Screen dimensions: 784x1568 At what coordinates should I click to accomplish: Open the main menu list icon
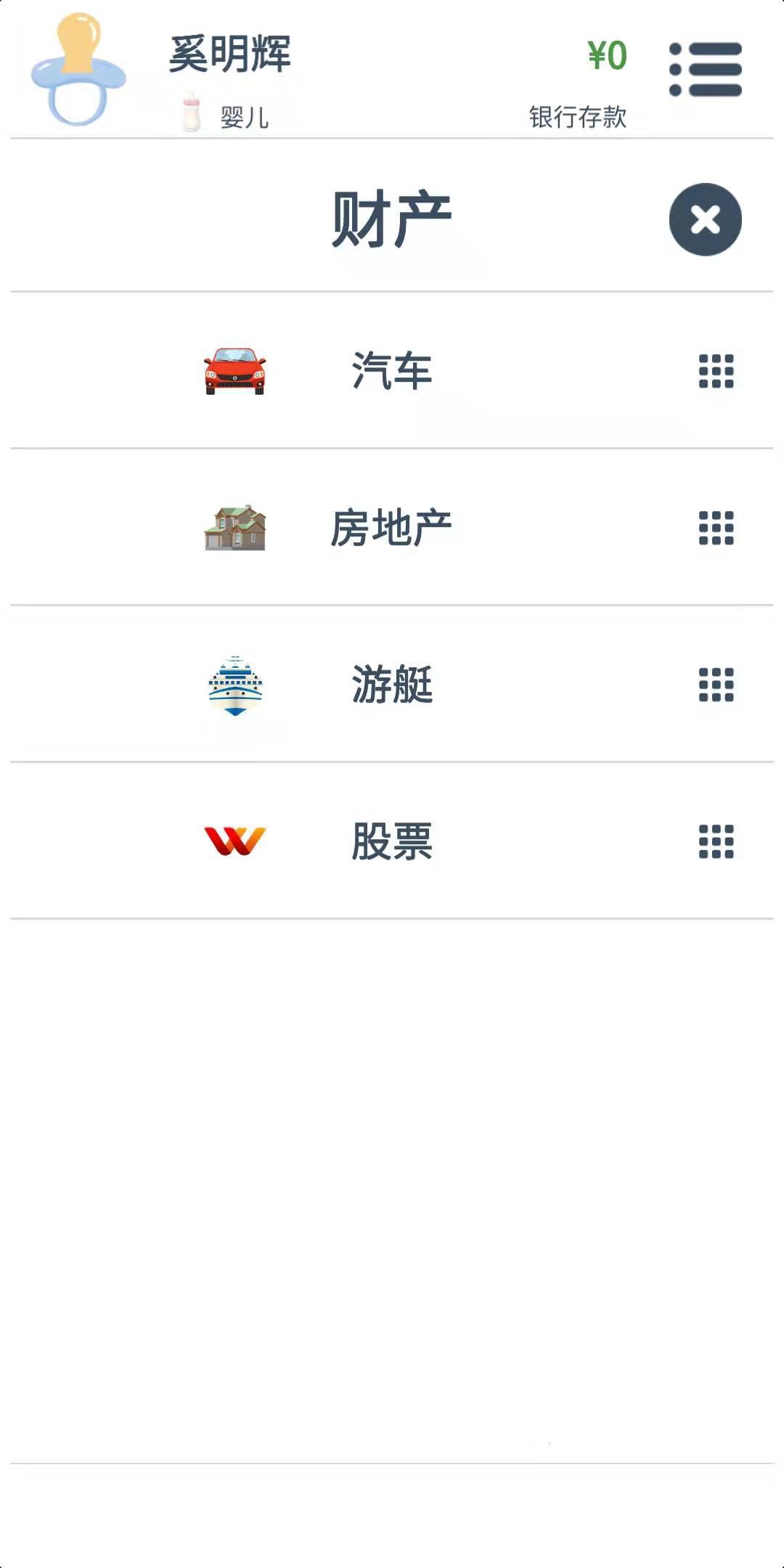(706, 70)
